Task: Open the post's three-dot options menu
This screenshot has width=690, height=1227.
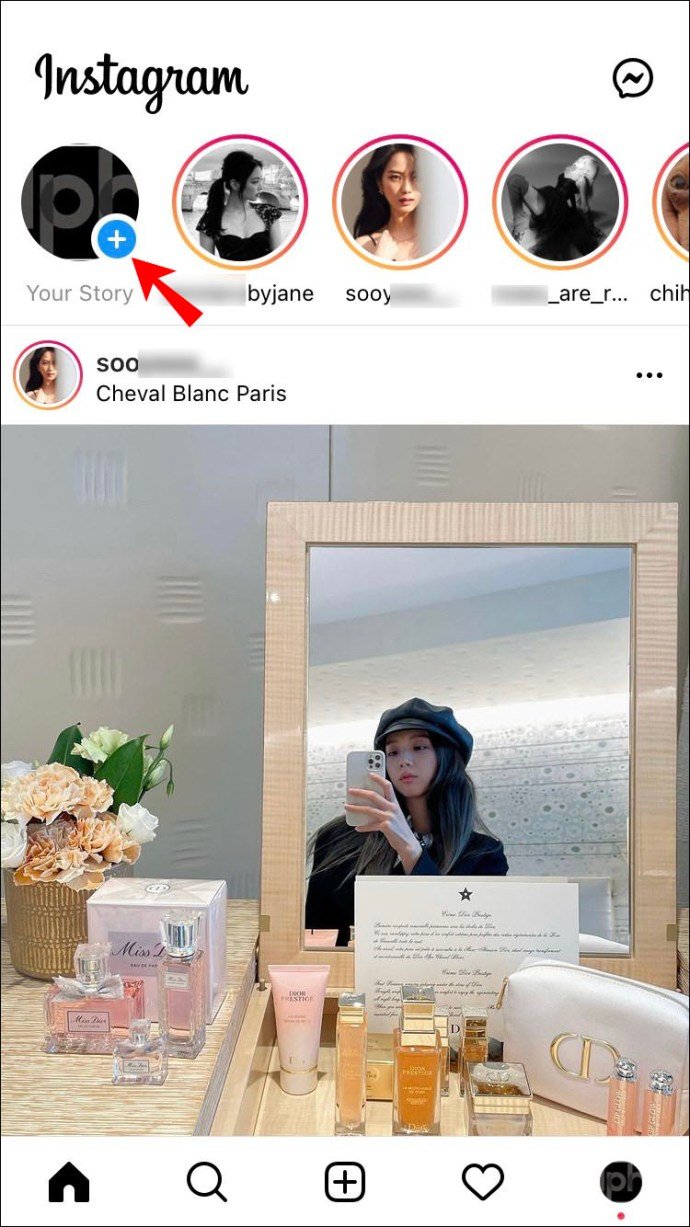Action: click(x=649, y=376)
